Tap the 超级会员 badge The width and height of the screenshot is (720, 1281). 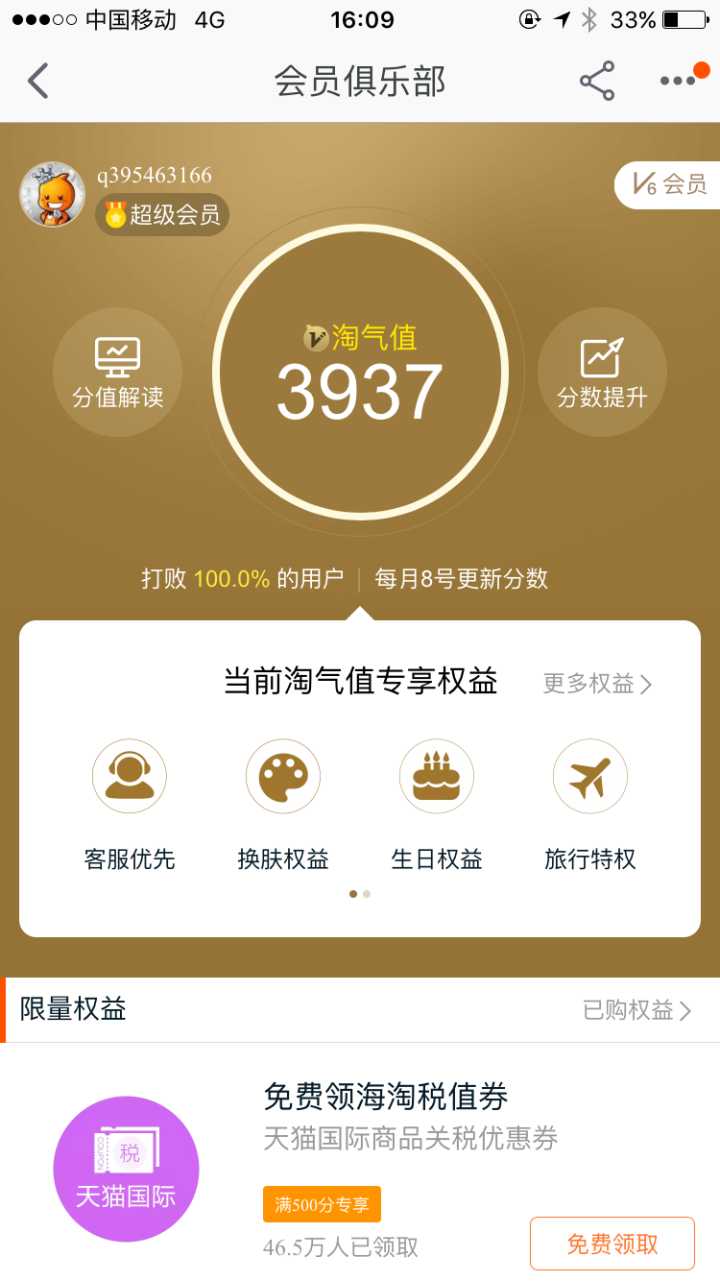[x=163, y=214]
